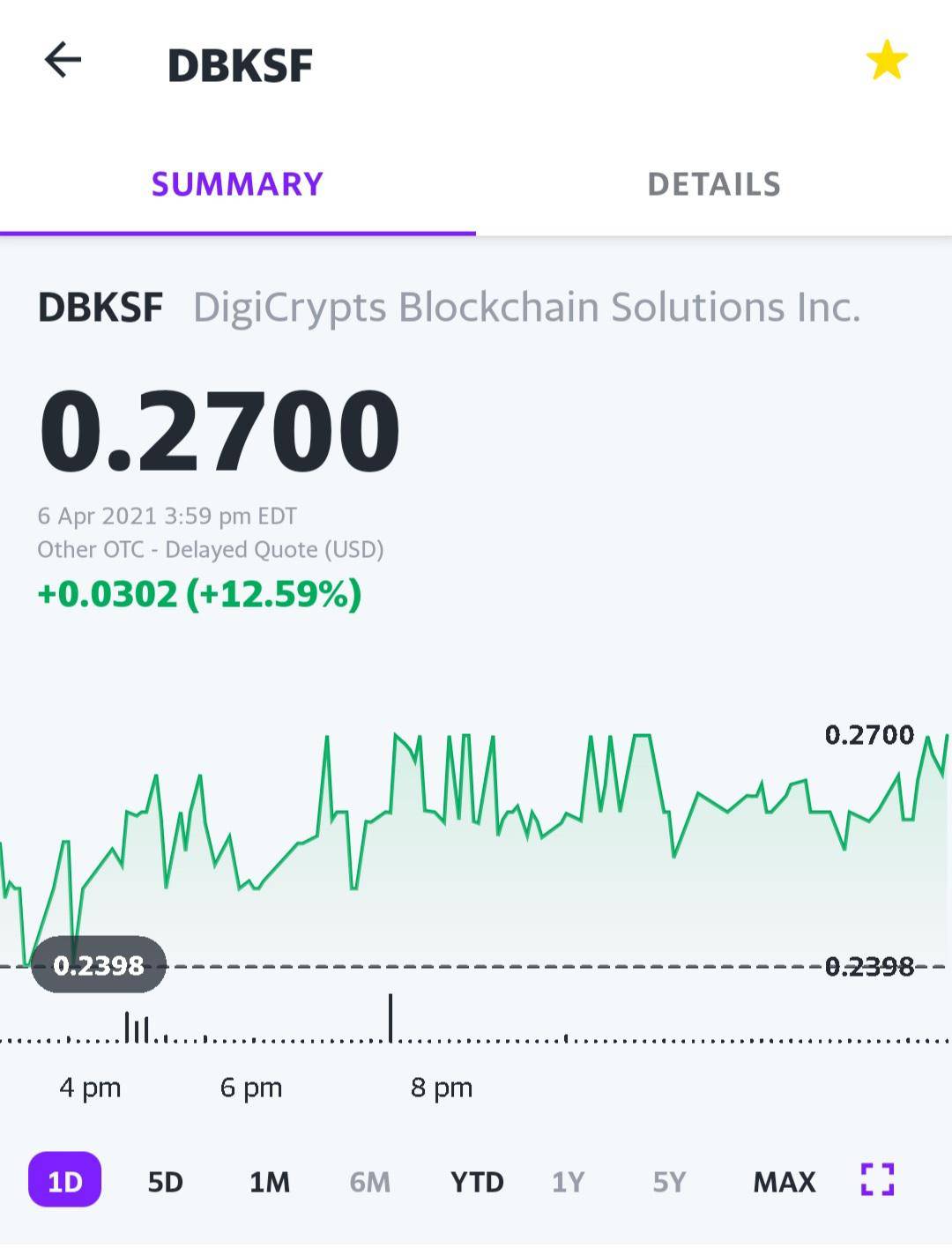Tap the 0.2700 high price label
Screen dimensions: 952x1248
869,734
